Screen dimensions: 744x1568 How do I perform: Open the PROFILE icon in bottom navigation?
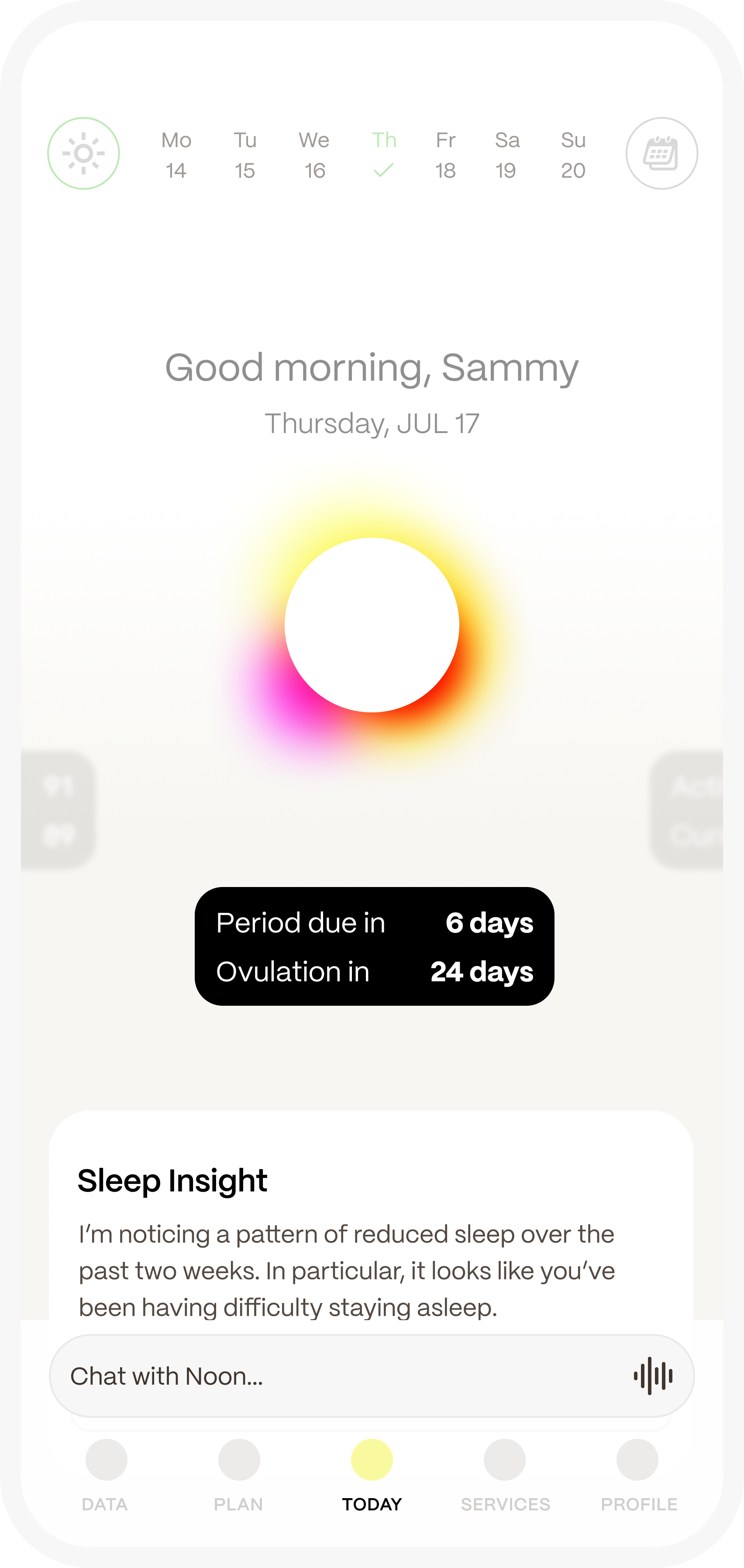[x=637, y=1460]
